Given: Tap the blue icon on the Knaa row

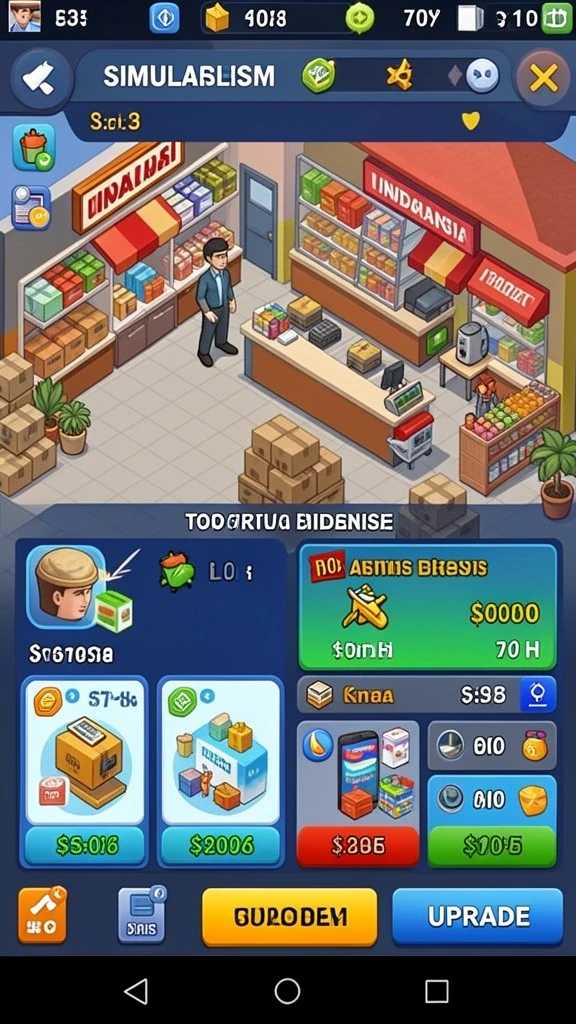Looking at the screenshot, I should point(537,694).
